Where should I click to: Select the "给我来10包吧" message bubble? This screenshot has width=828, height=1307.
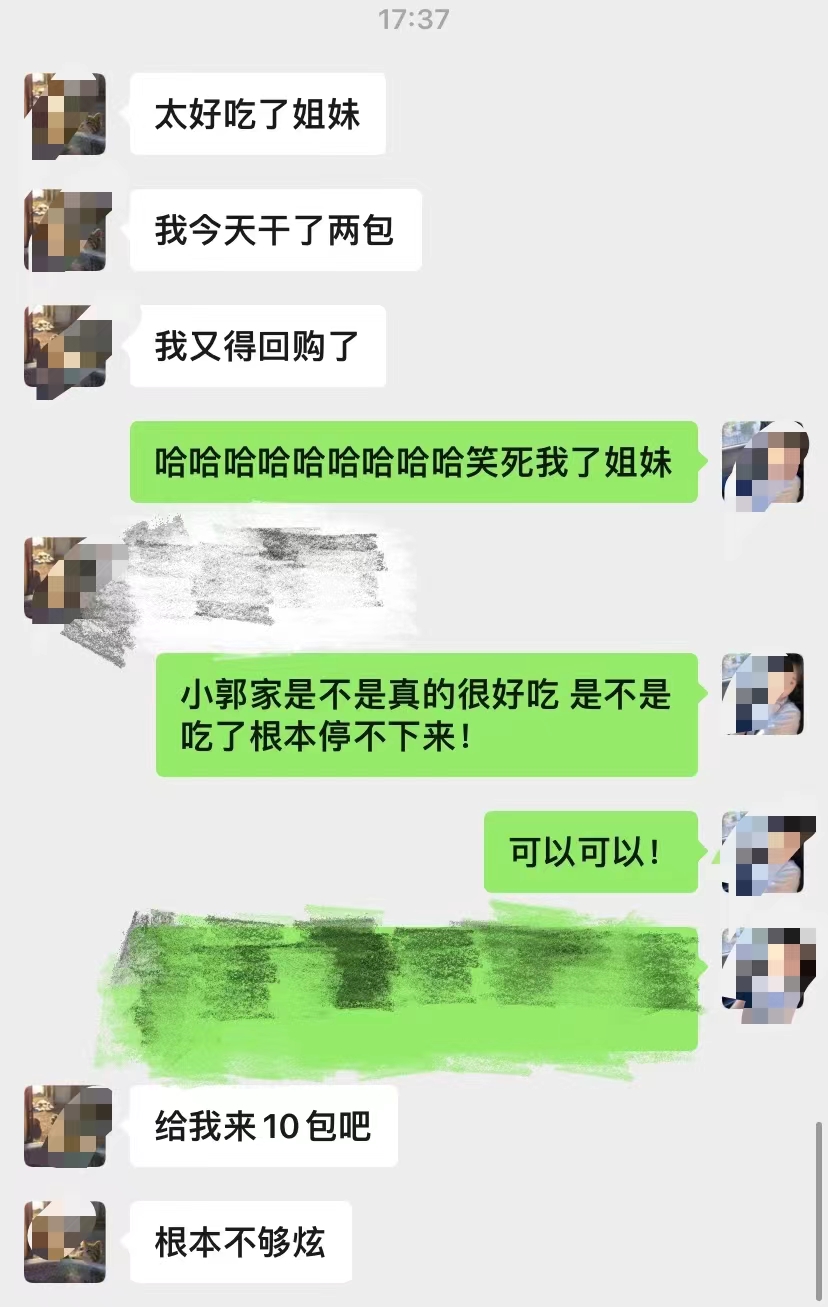click(x=262, y=1126)
